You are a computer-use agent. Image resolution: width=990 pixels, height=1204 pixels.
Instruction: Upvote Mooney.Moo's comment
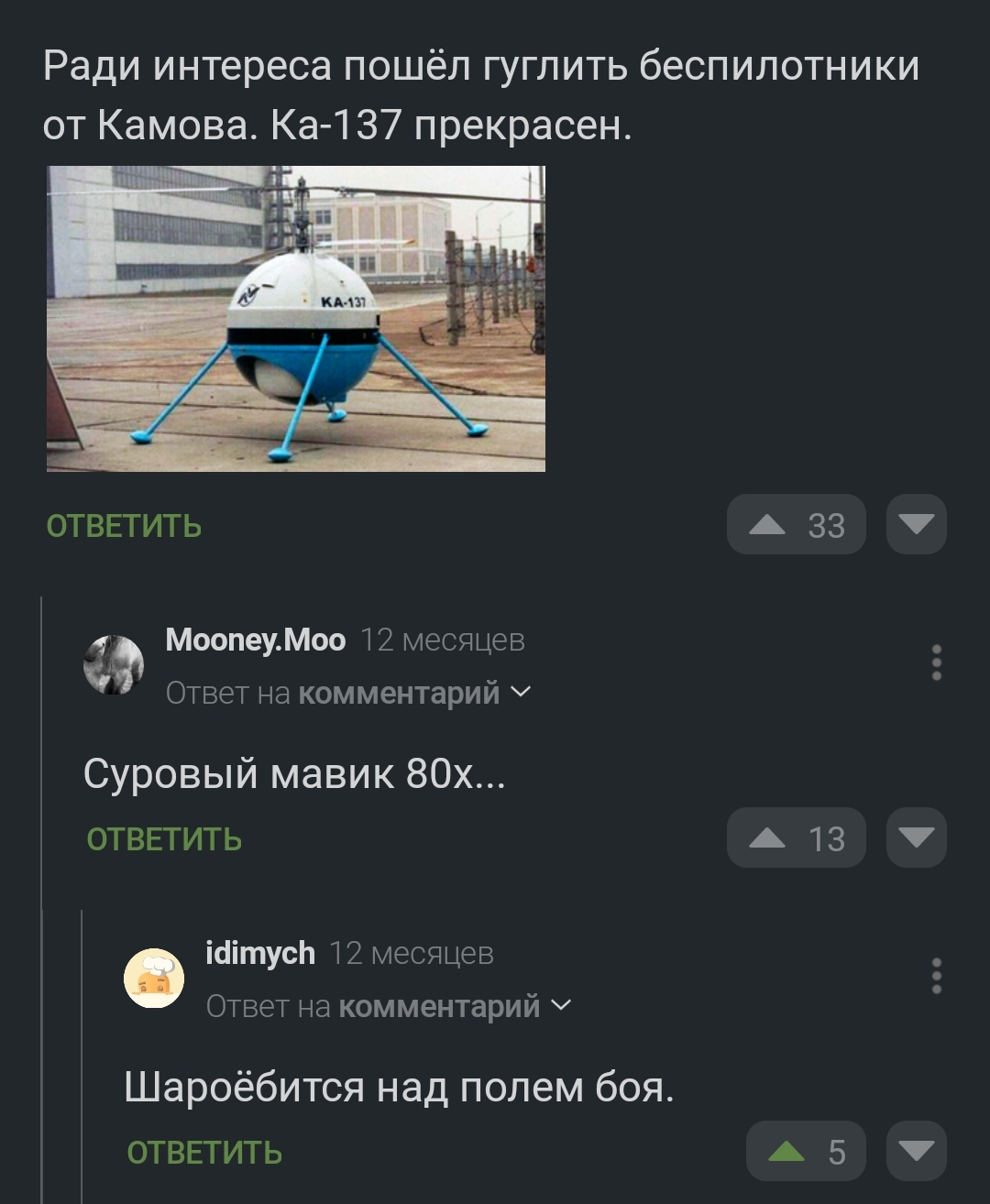(x=795, y=838)
